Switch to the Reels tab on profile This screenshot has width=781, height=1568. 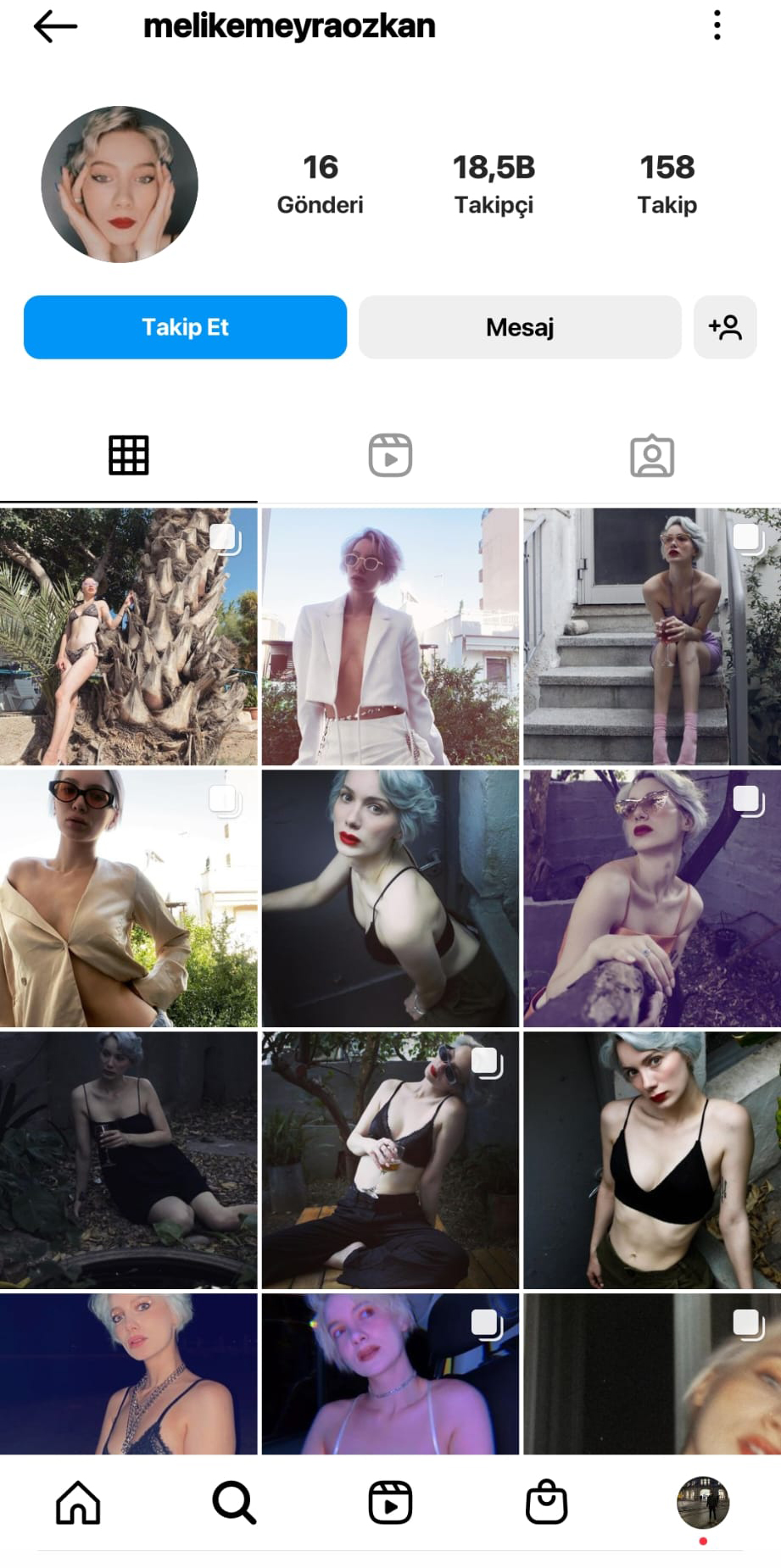390,456
